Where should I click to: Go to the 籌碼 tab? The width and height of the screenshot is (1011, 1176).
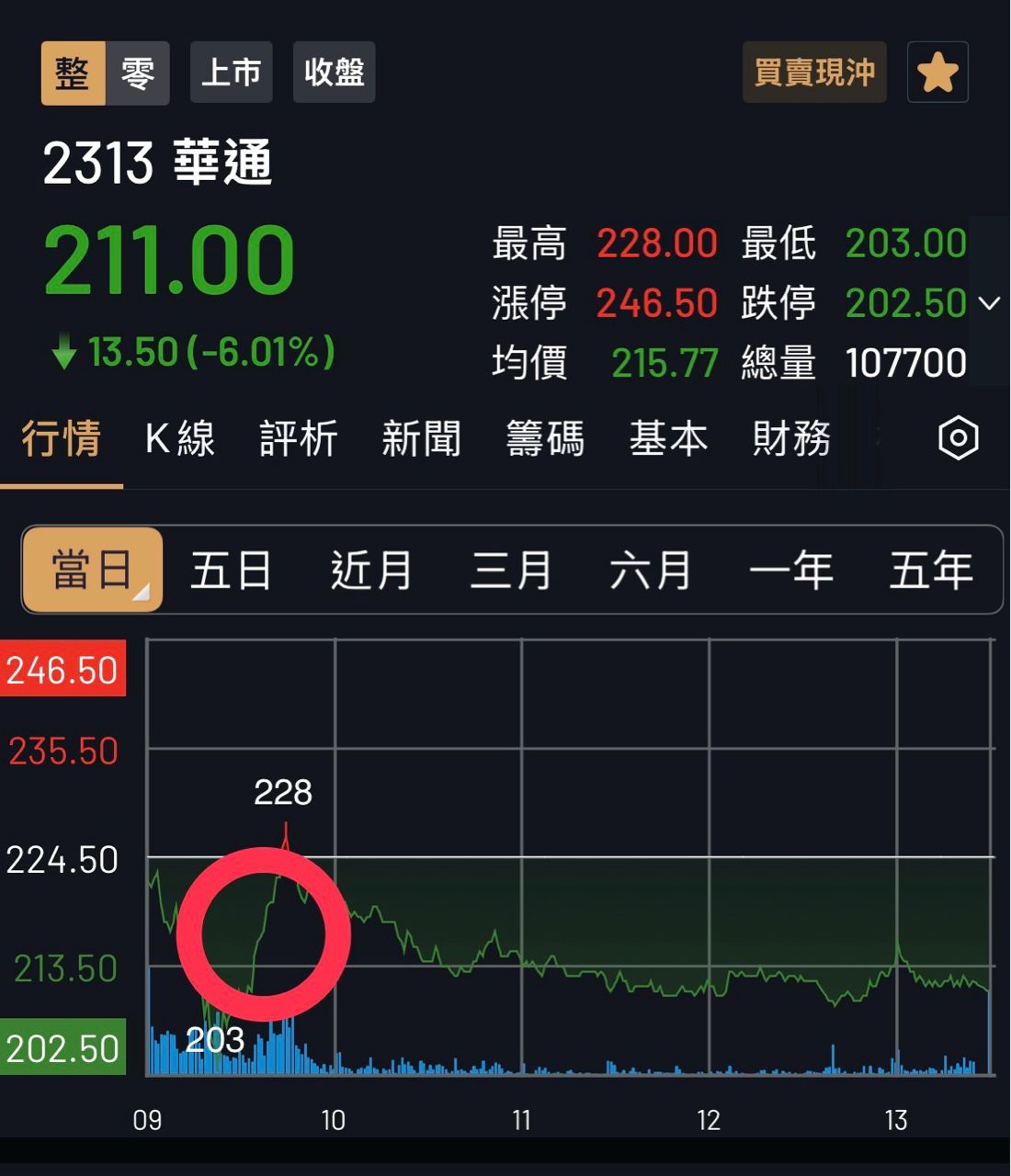pyautogui.click(x=545, y=439)
